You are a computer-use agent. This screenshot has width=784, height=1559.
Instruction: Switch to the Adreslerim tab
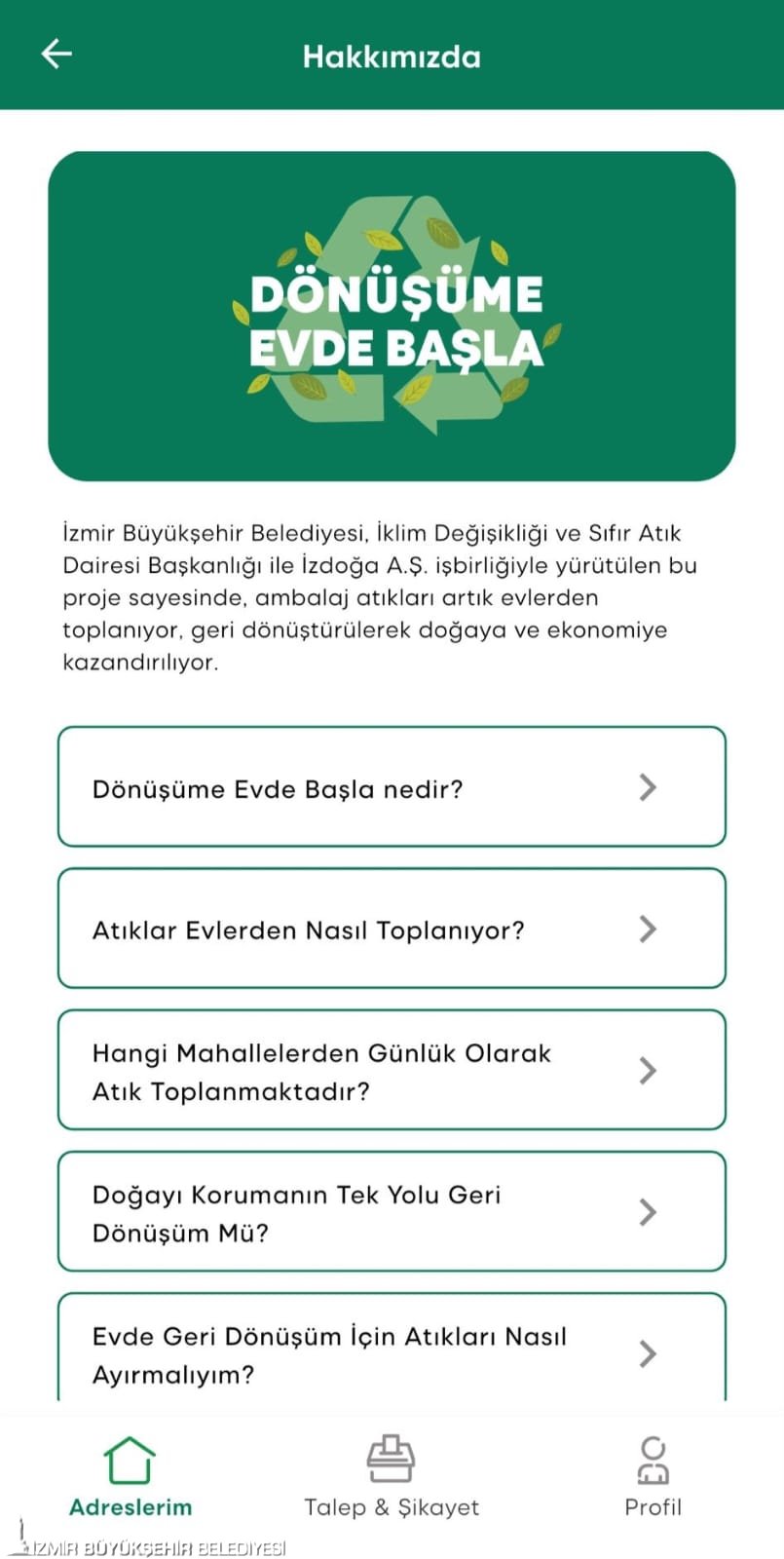pyautogui.click(x=131, y=1481)
